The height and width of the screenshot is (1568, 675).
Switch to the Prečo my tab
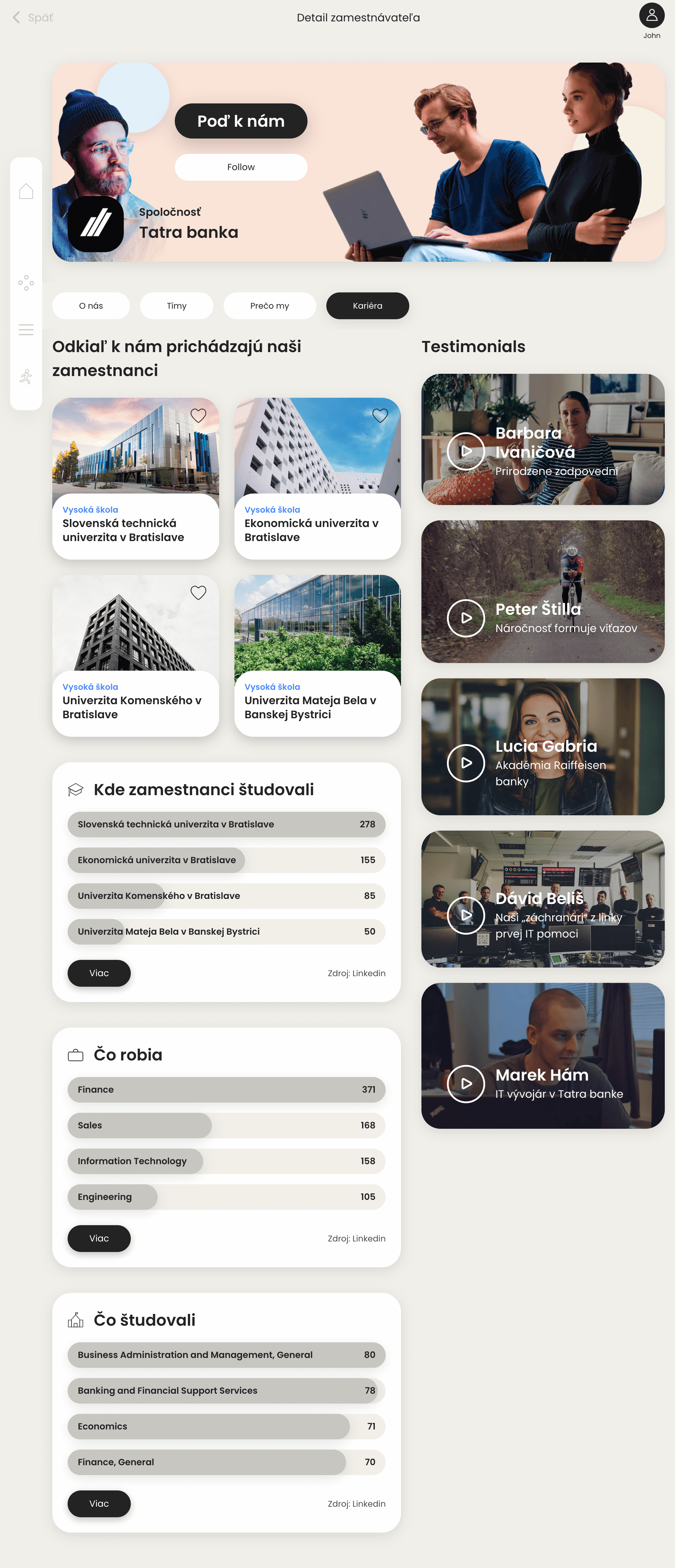coord(269,305)
